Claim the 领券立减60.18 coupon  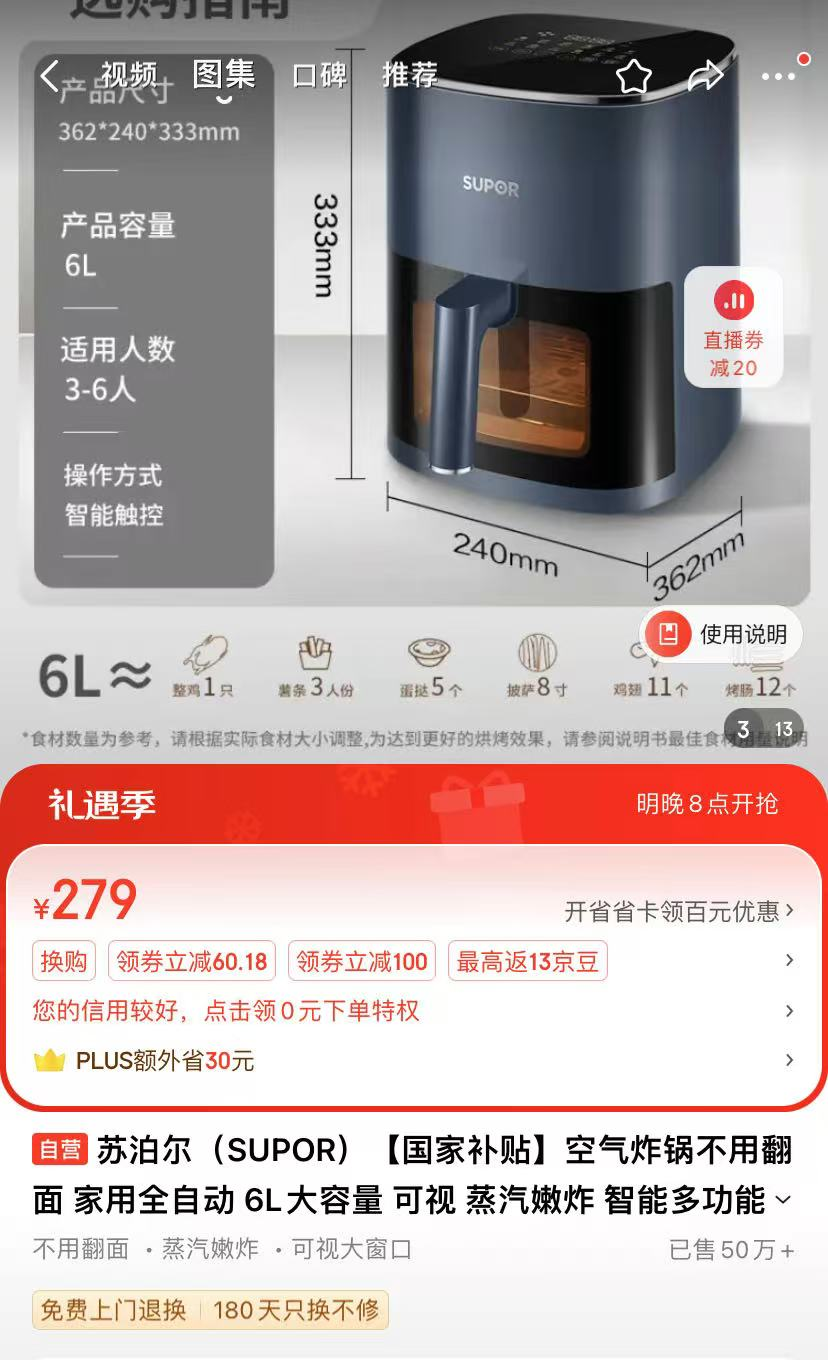coord(192,962)
